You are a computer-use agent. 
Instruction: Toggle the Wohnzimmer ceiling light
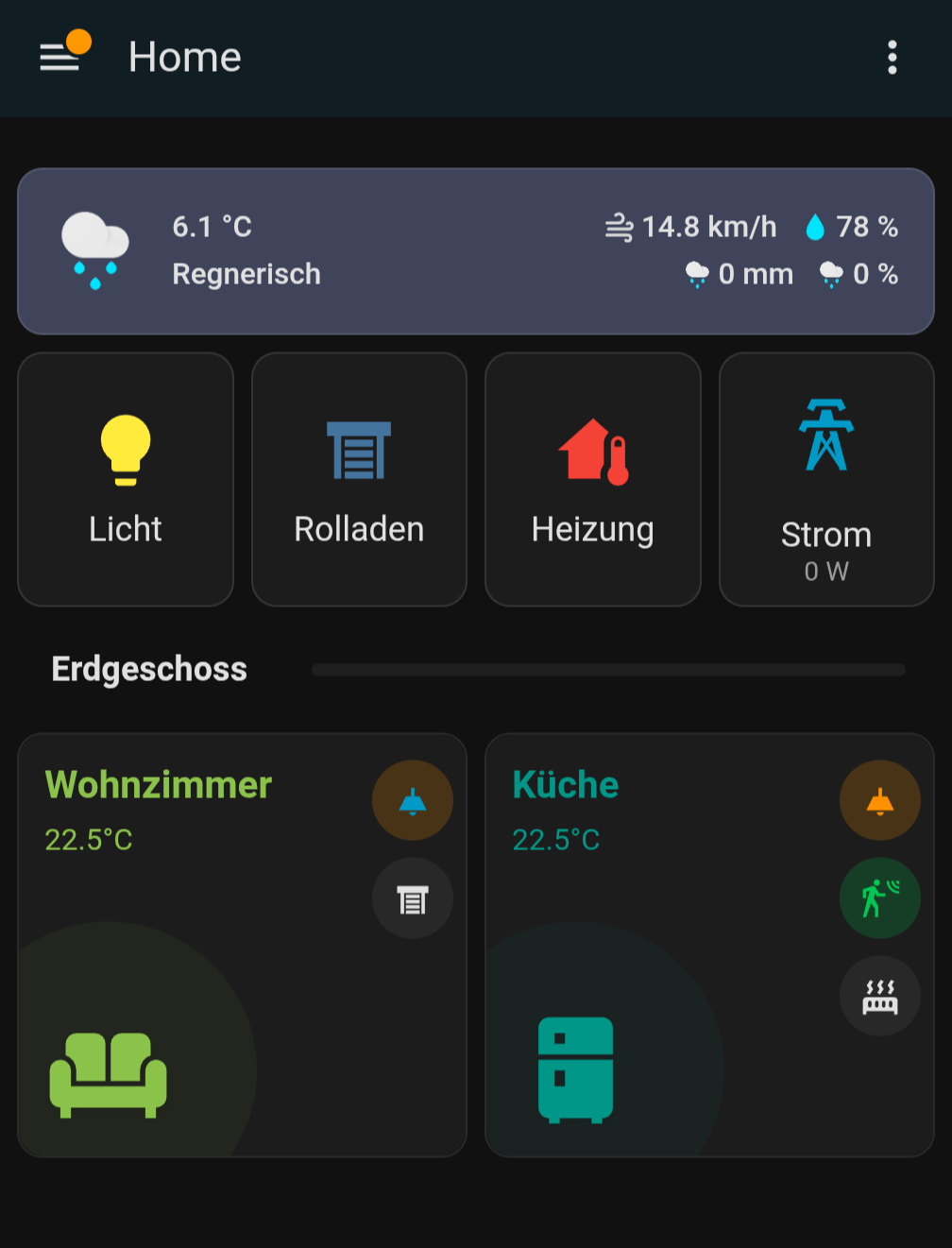tap(413, 801)
